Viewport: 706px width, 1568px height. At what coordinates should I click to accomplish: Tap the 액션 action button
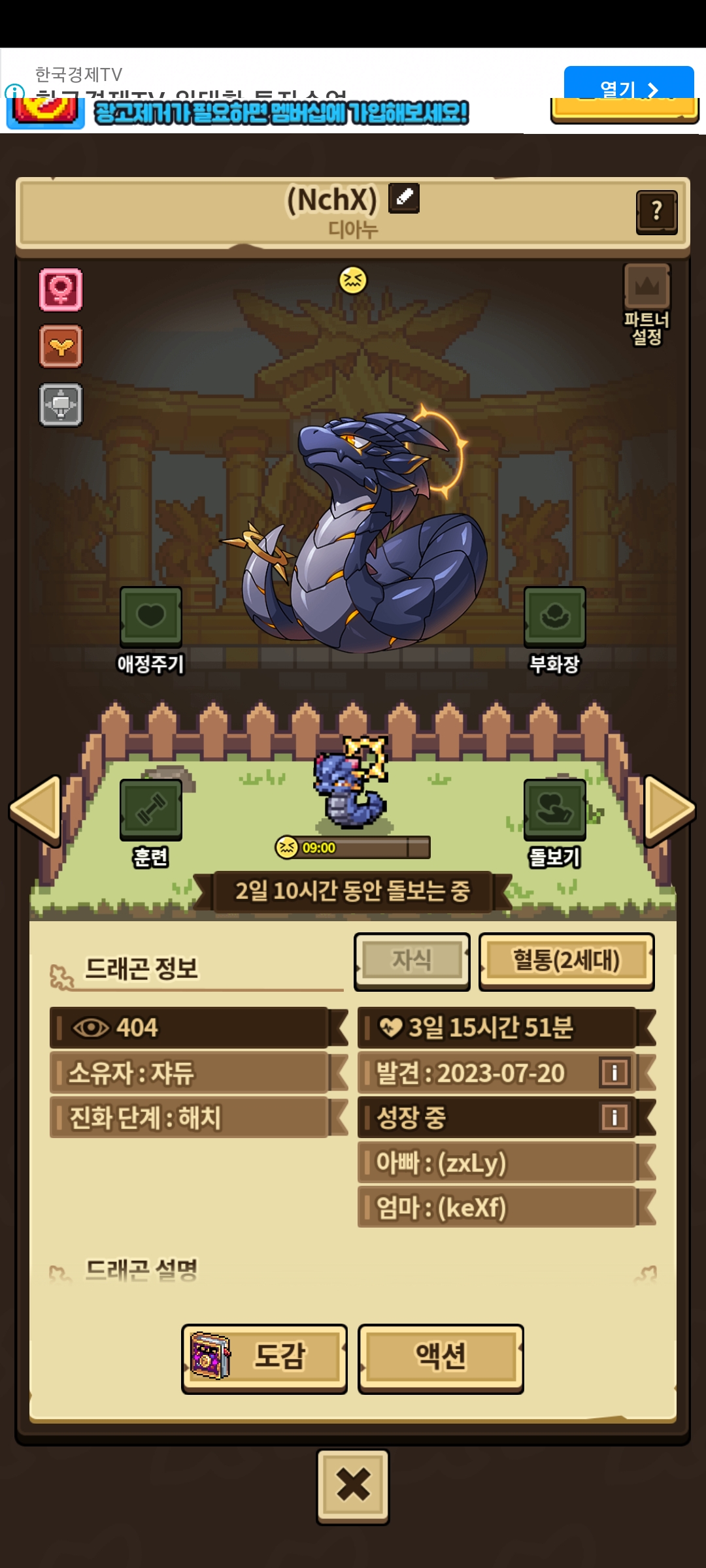pyautogui.click(x=441, y=1358)
